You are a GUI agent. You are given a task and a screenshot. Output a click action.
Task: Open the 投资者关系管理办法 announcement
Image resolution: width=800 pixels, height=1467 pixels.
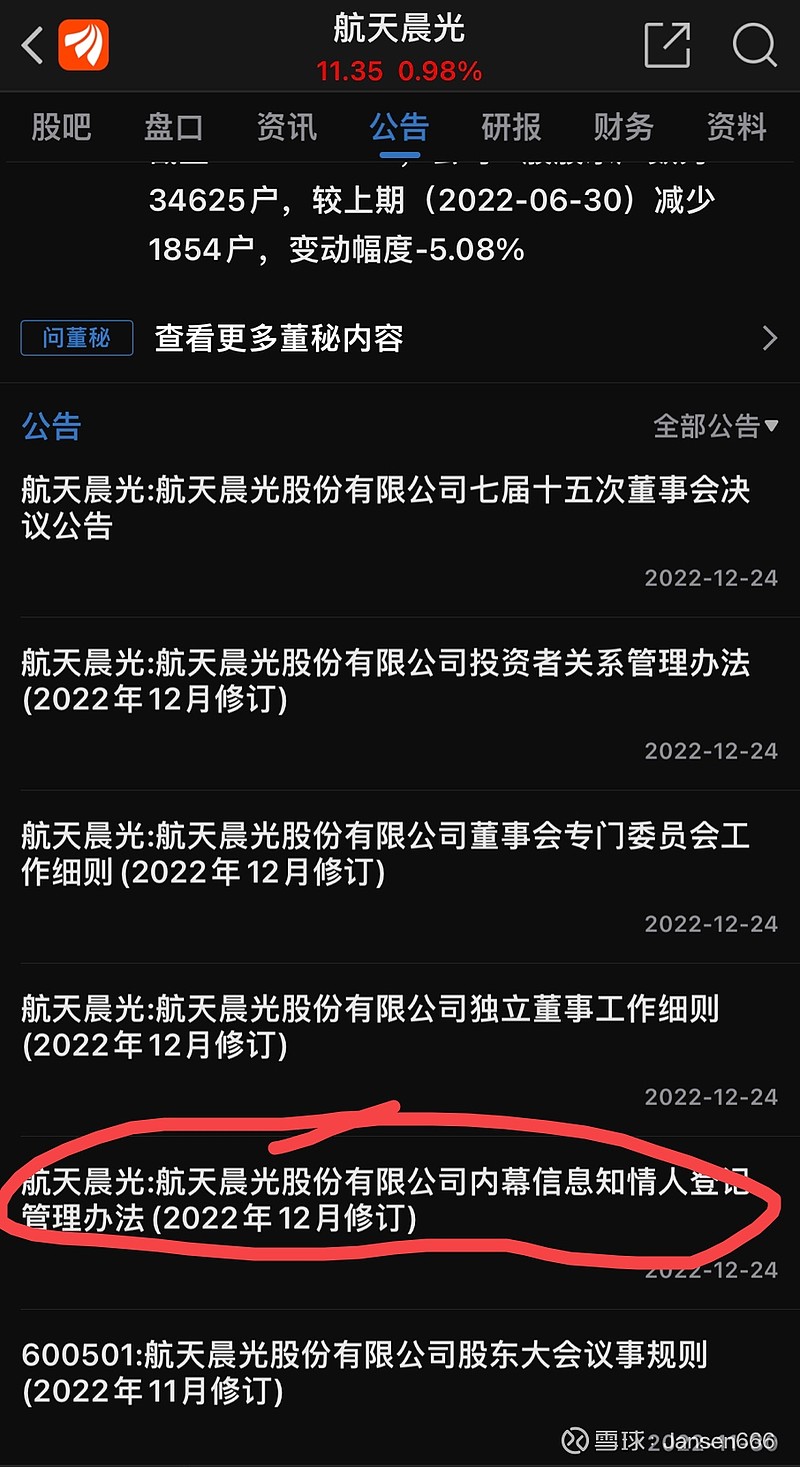400,704
